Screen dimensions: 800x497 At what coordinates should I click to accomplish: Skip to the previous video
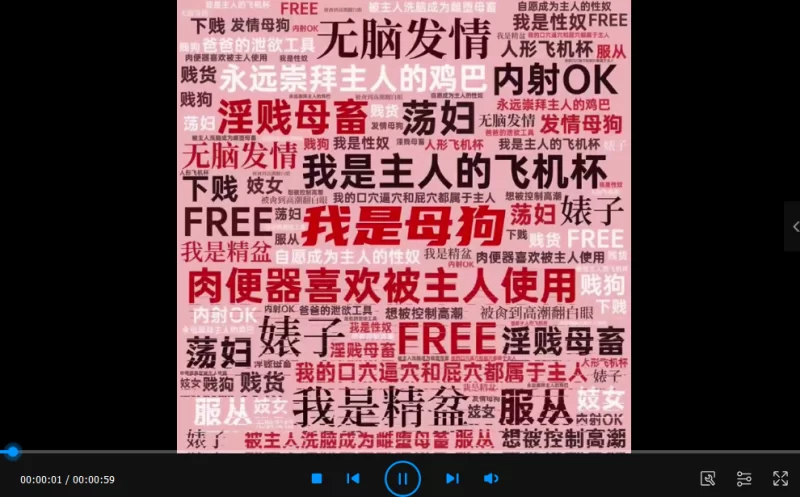tap(353, 479)
